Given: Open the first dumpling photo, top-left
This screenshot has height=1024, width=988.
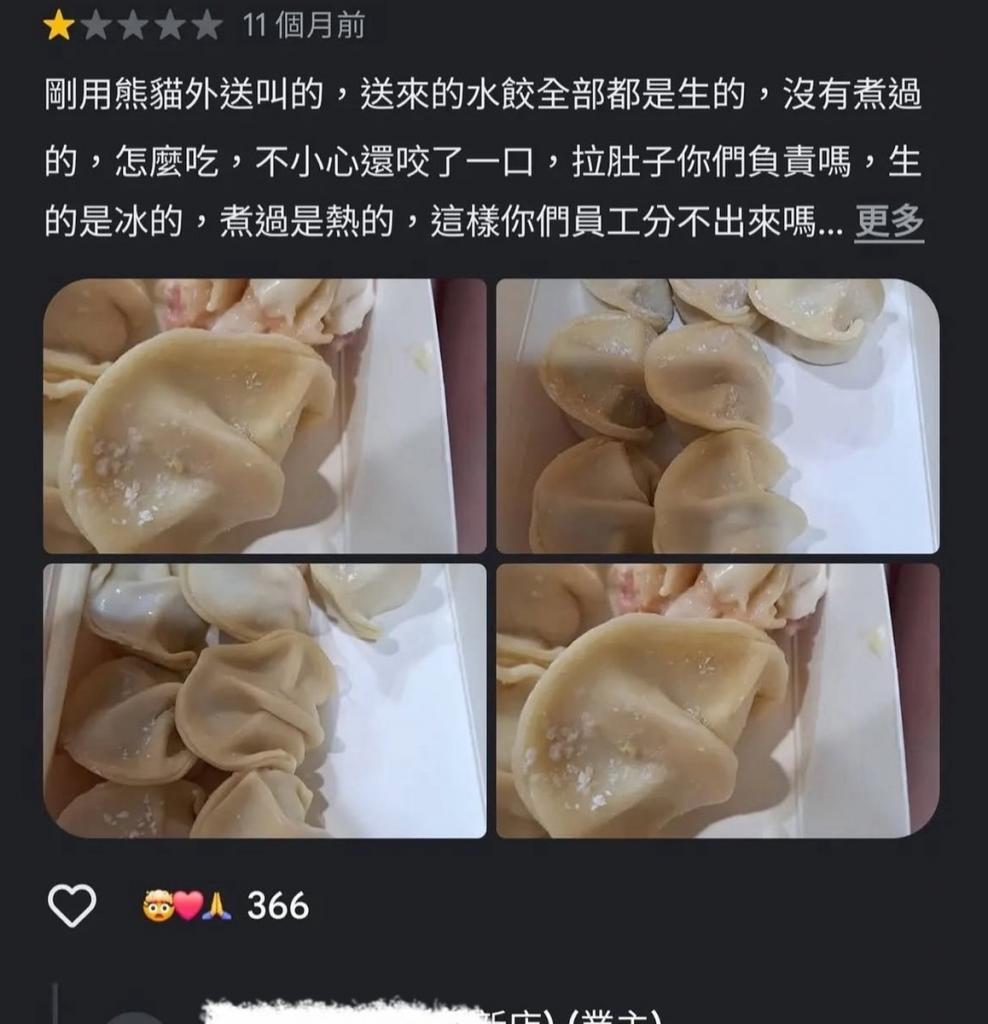Looking at the screenshot, I should [264, 416].
